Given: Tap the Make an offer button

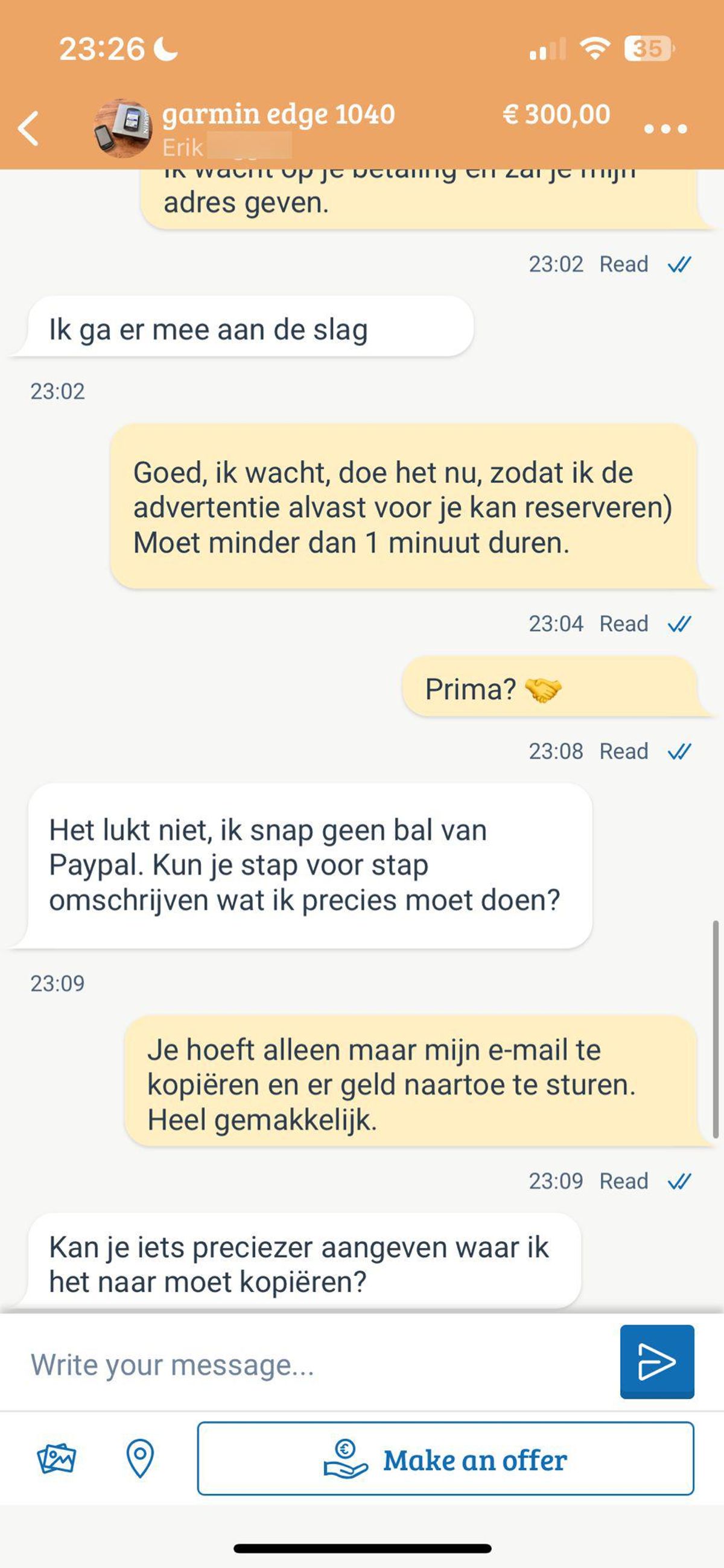Looking at the screenshot, I should [x=445, y=1458].
